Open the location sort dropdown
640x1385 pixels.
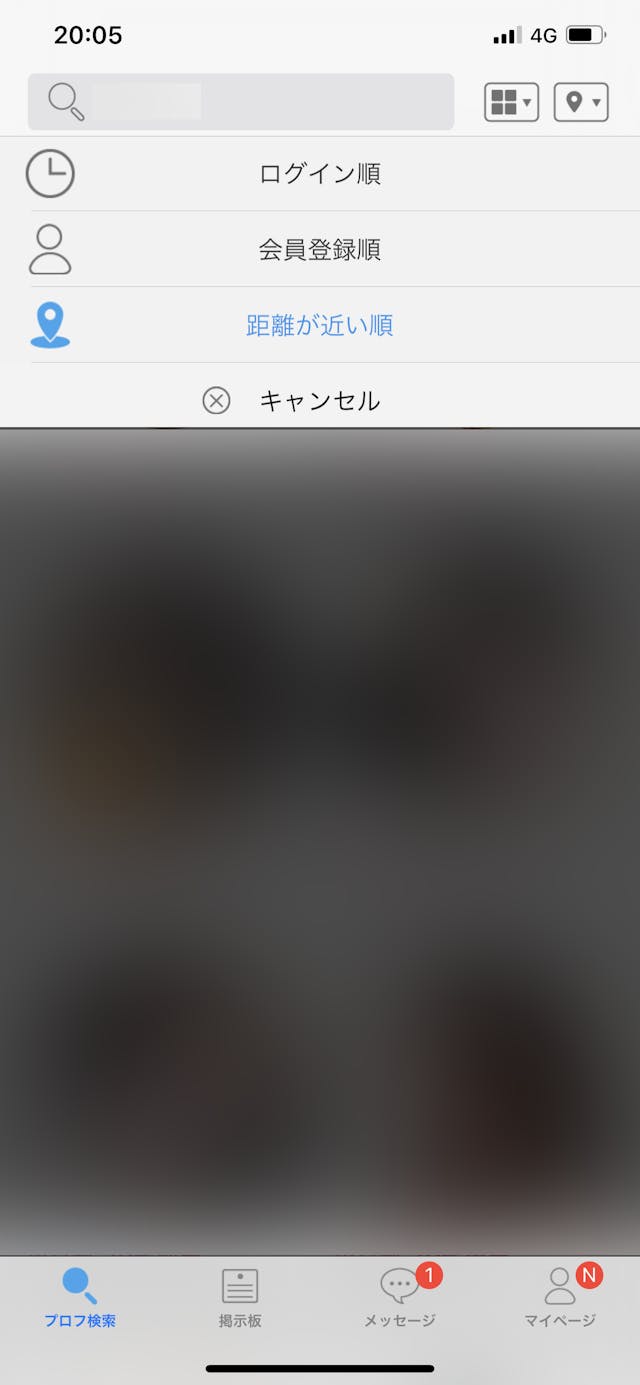pyautogui.click(x=581, y=102)
